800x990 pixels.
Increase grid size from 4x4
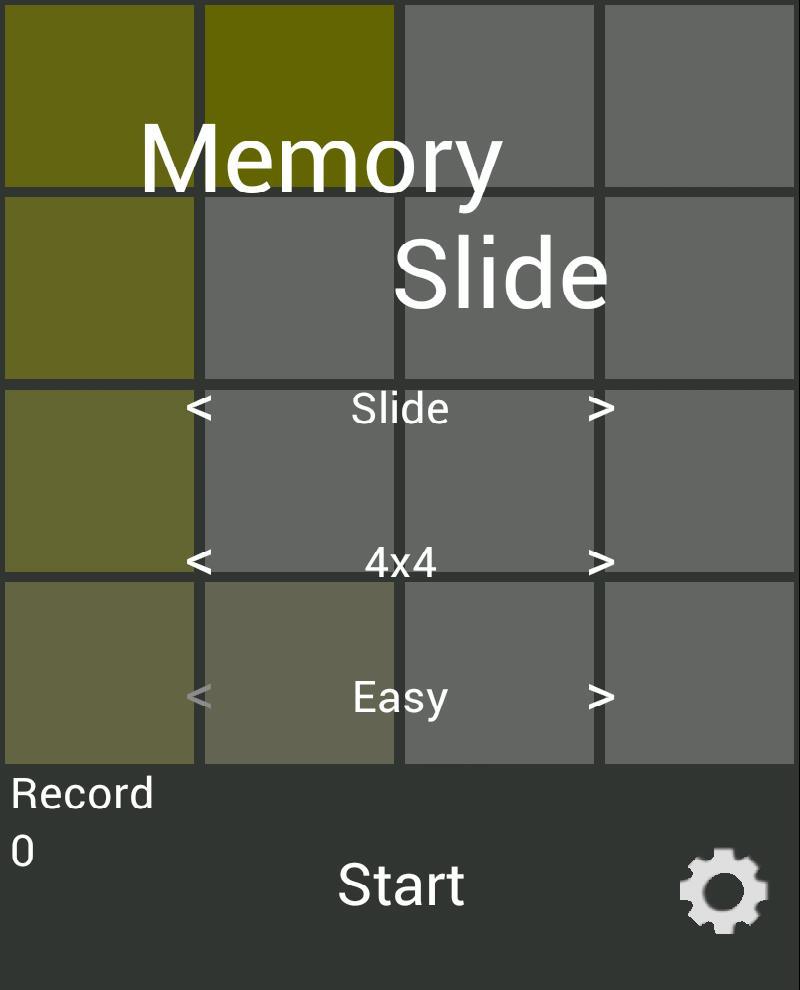[x=600, y=562]
